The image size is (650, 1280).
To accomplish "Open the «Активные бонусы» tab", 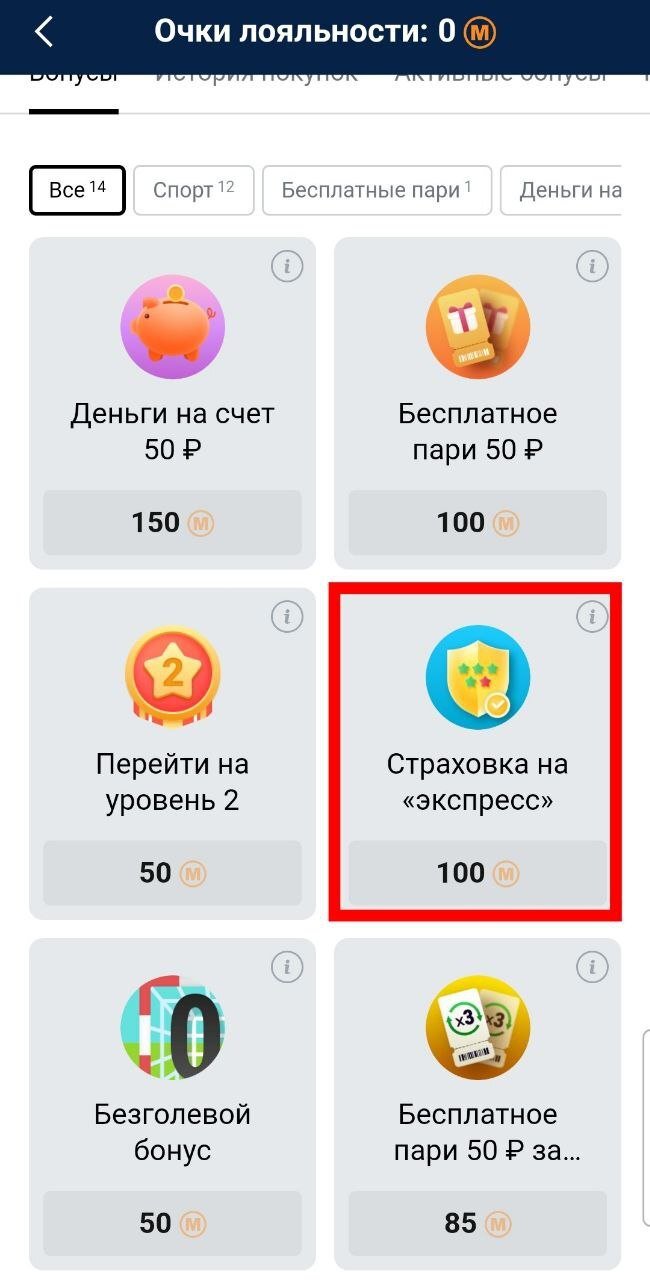I will (500, 78).
